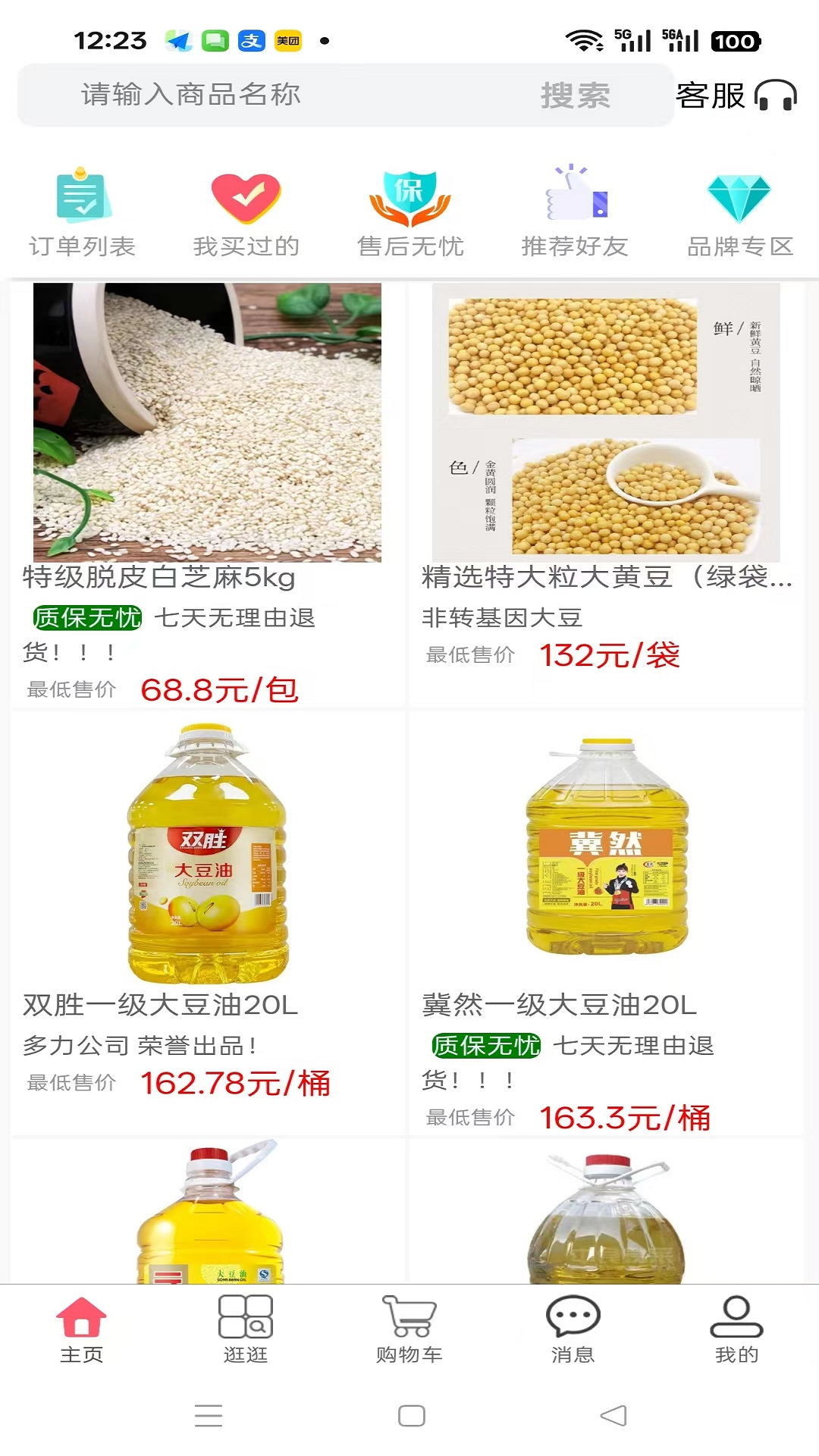Contact 客服 customer service
This screenshot has width=819, height=1456.
click(736, 96)
